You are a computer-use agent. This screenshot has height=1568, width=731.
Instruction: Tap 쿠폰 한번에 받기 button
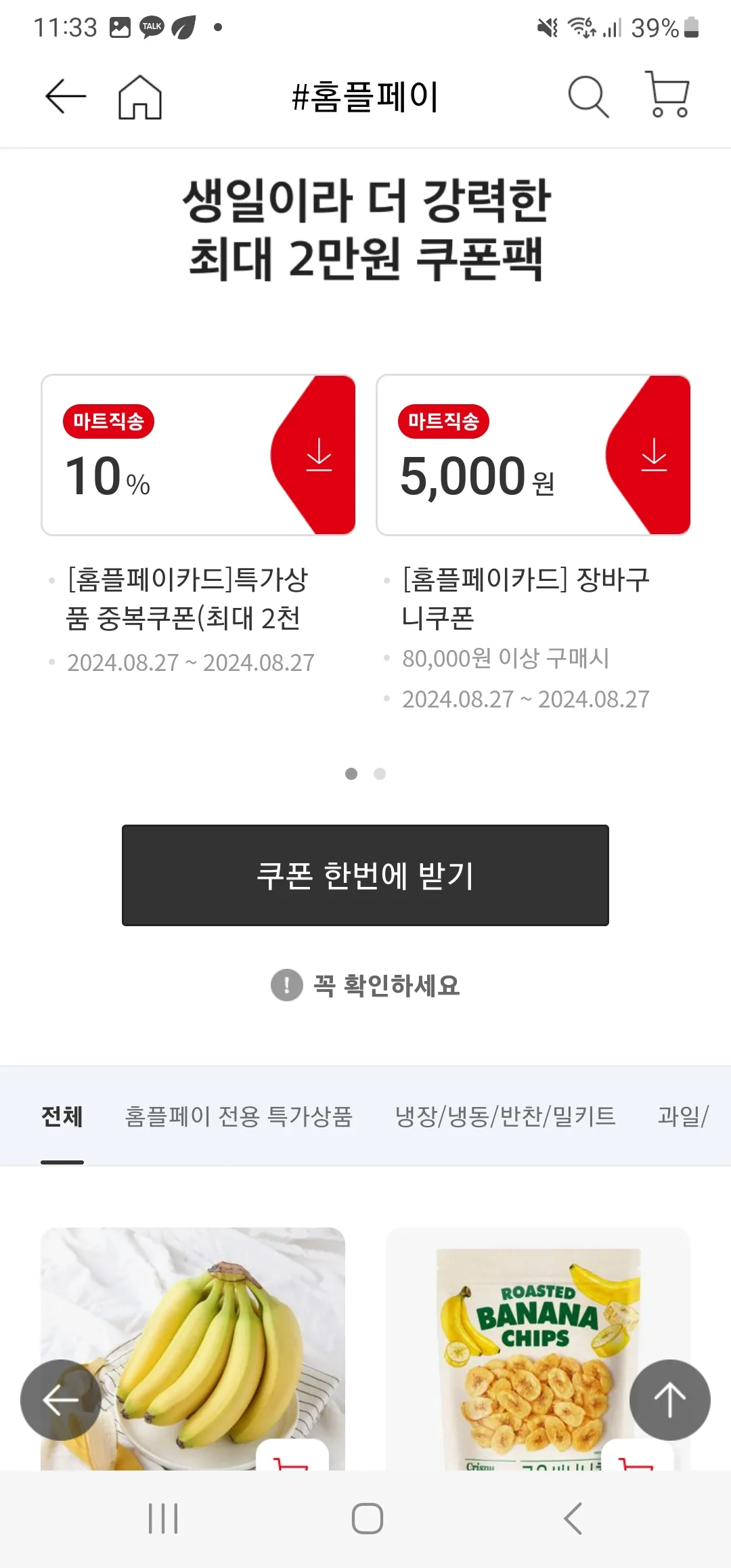(365, 875)
